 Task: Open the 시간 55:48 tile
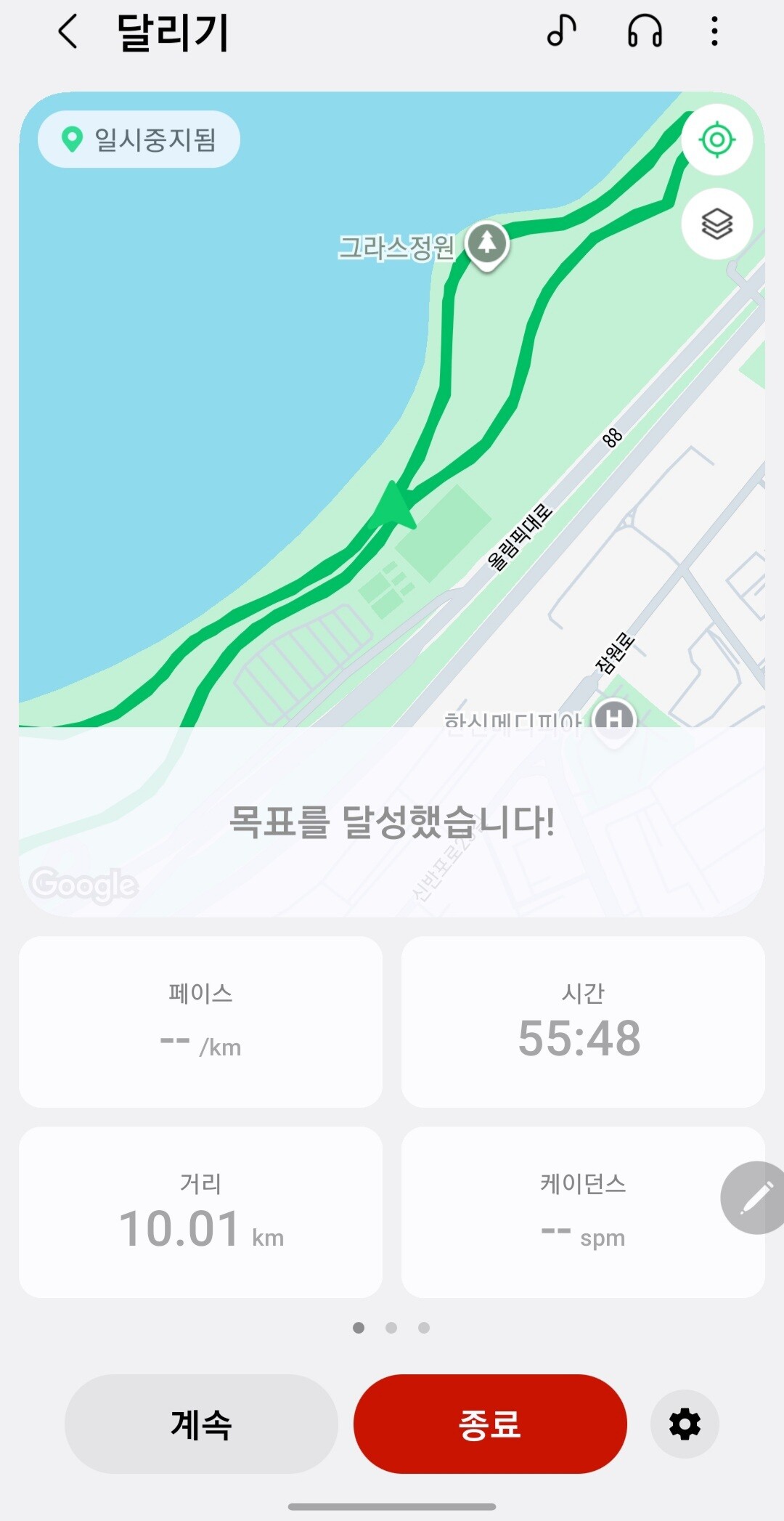583,1022
